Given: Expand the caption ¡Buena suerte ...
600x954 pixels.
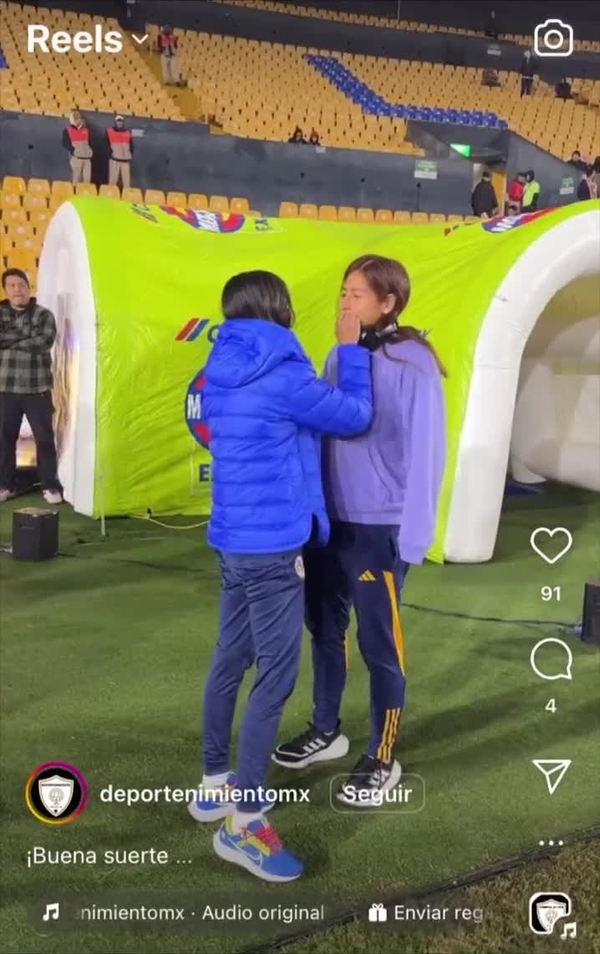Looking at the screenshot, I should point(110,856).
